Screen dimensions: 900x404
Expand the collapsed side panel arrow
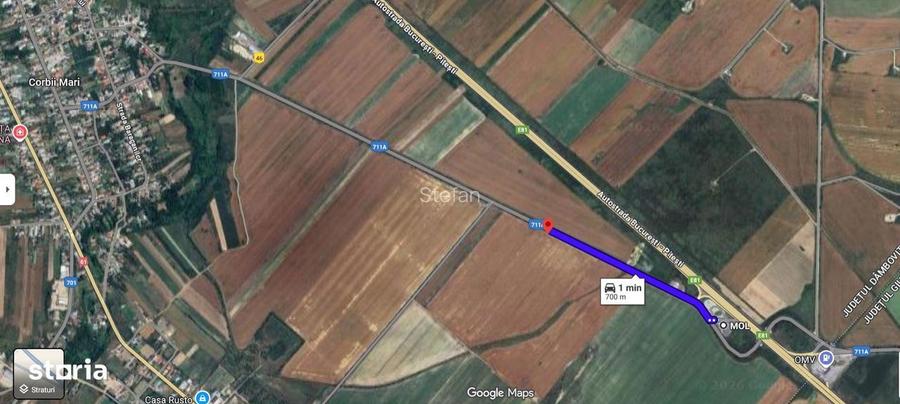pos(7,189)
